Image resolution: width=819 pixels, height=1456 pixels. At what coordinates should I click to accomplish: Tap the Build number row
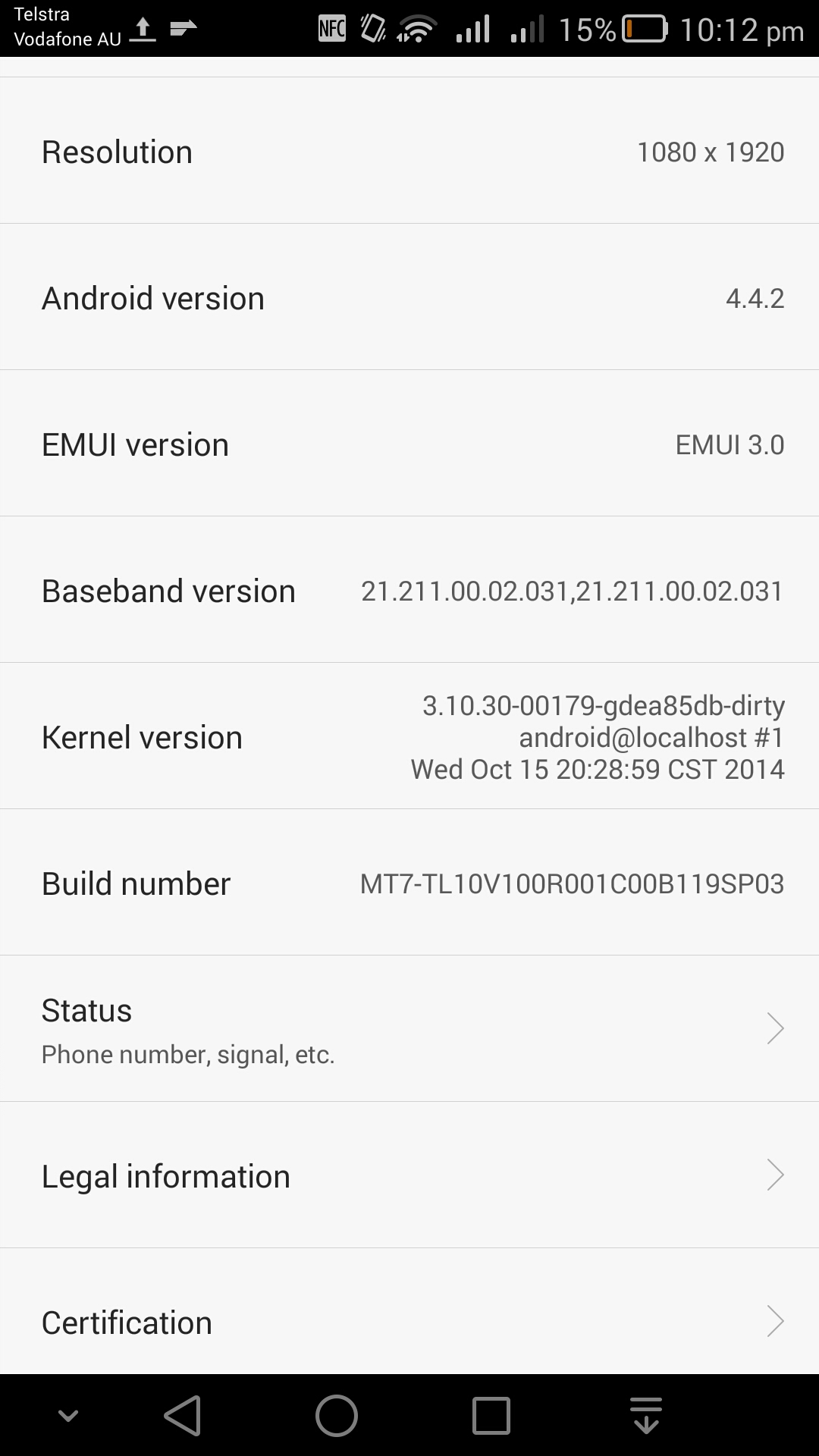click(409, 882)
